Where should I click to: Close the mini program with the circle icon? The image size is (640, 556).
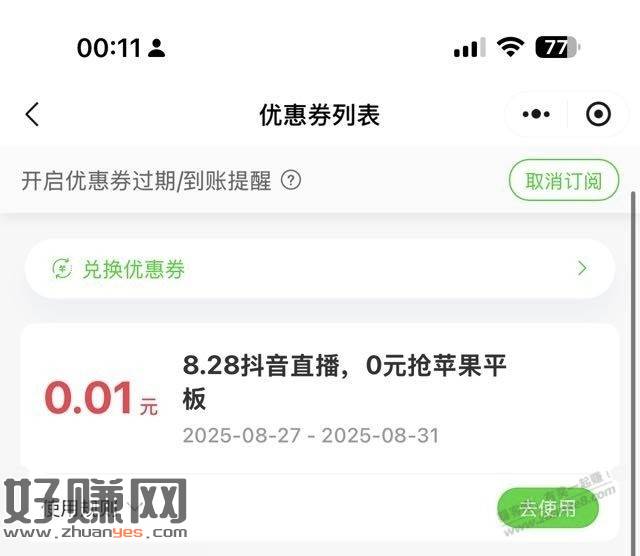click(x=598, y=114)
